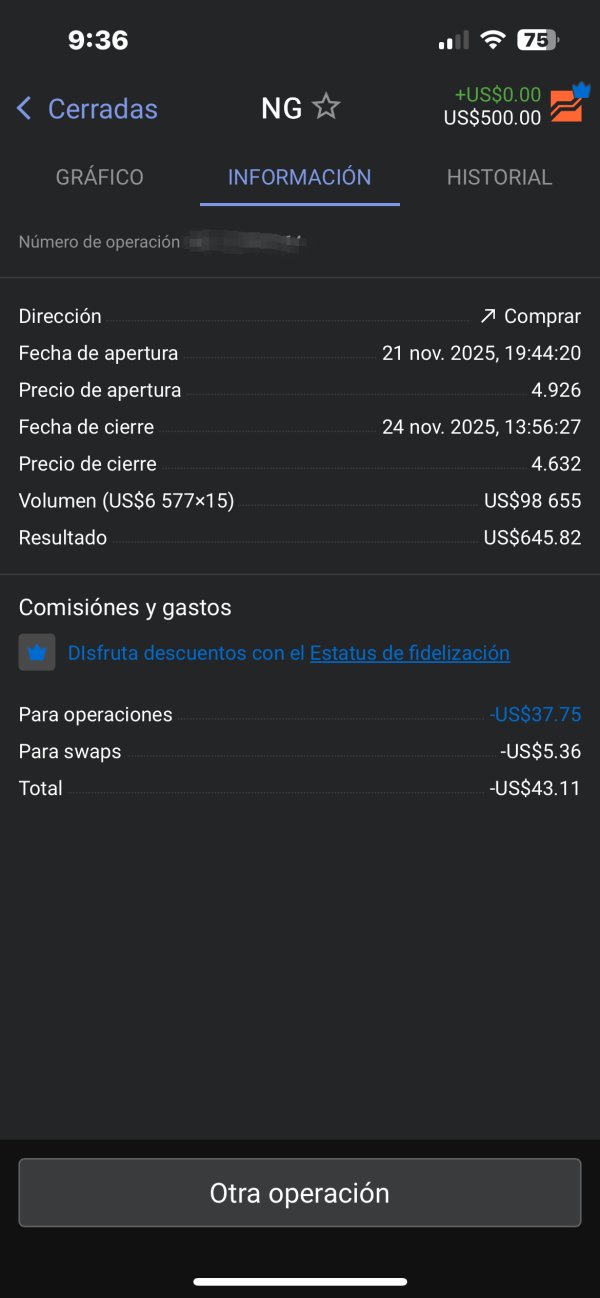Image resolution: width=600 pixels, height=1298 pixels.
Task: Open the HISTORIAL tab
Action: click(x=499, y=177)
